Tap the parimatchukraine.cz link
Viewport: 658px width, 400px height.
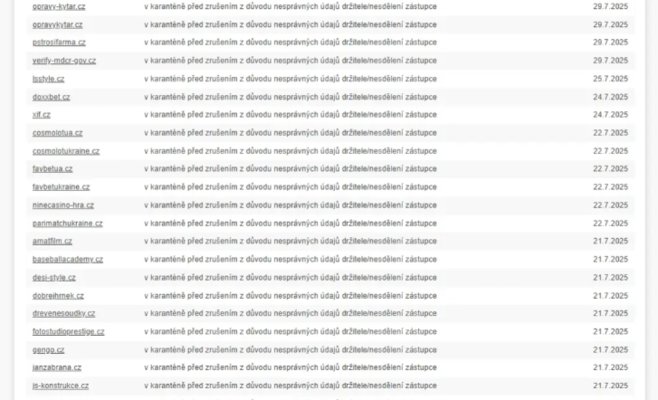(x=67, y=223)
